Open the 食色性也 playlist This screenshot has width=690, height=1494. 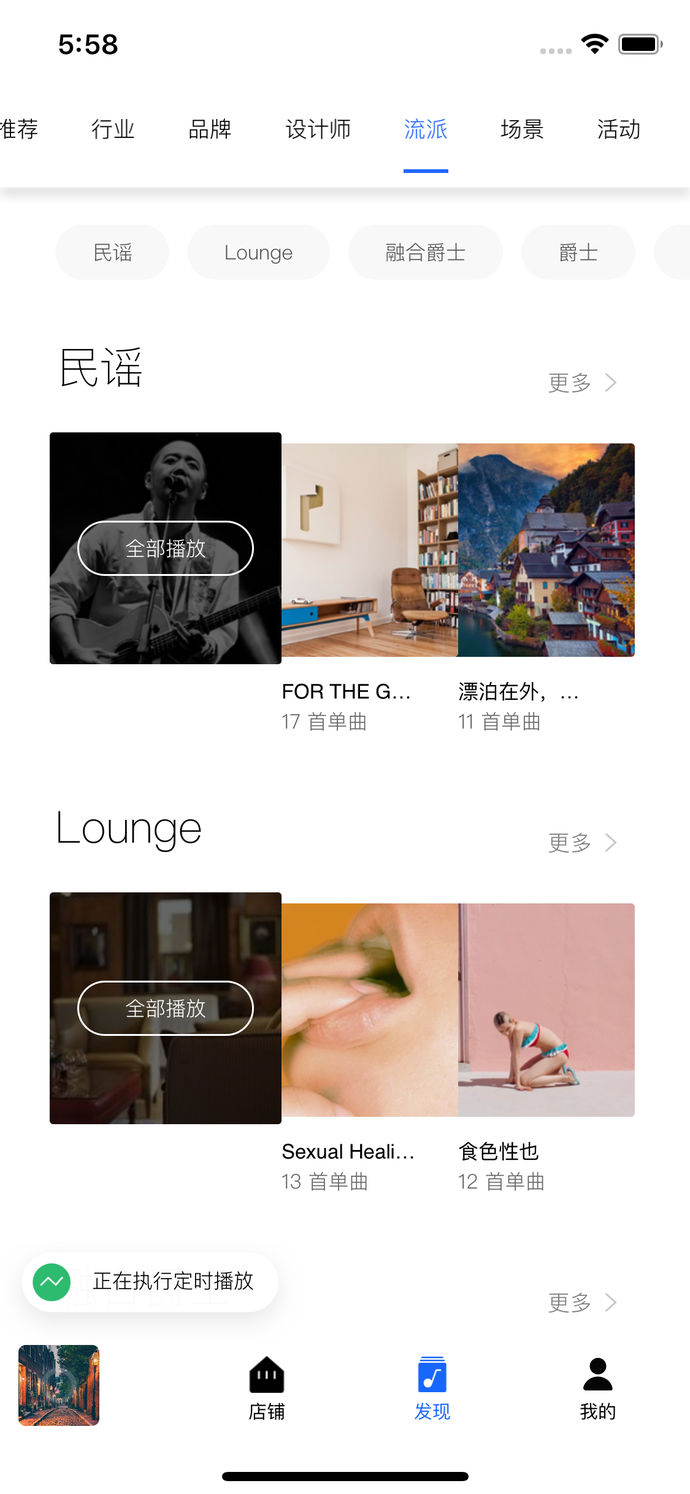546,1010
